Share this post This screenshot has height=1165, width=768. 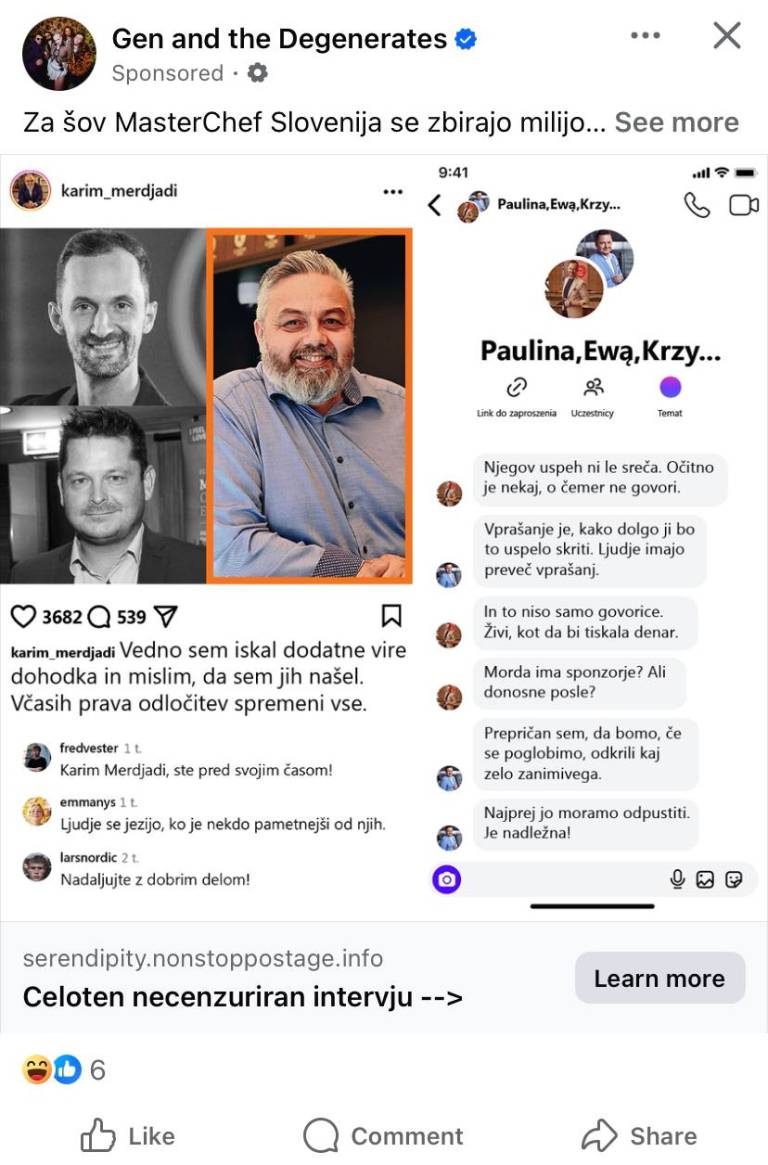click(640, 1136)
